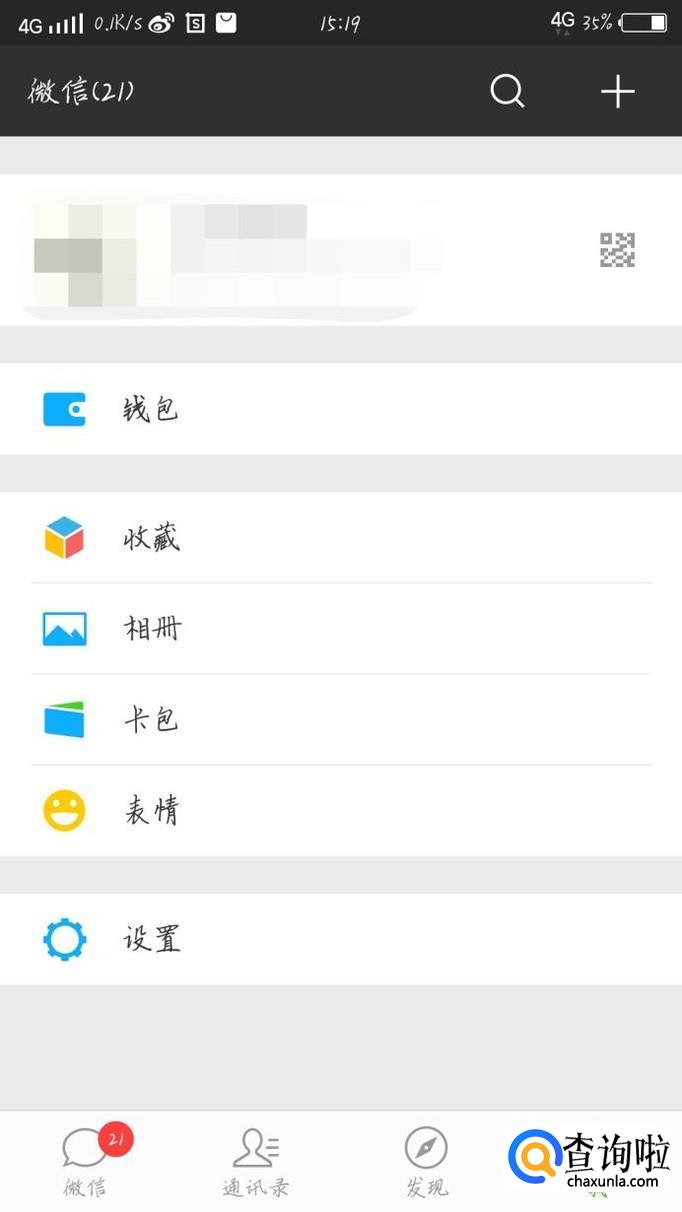Go to 相册 album
The width and height of the screenshot is (682, 1212).
(x=340, y=629)
